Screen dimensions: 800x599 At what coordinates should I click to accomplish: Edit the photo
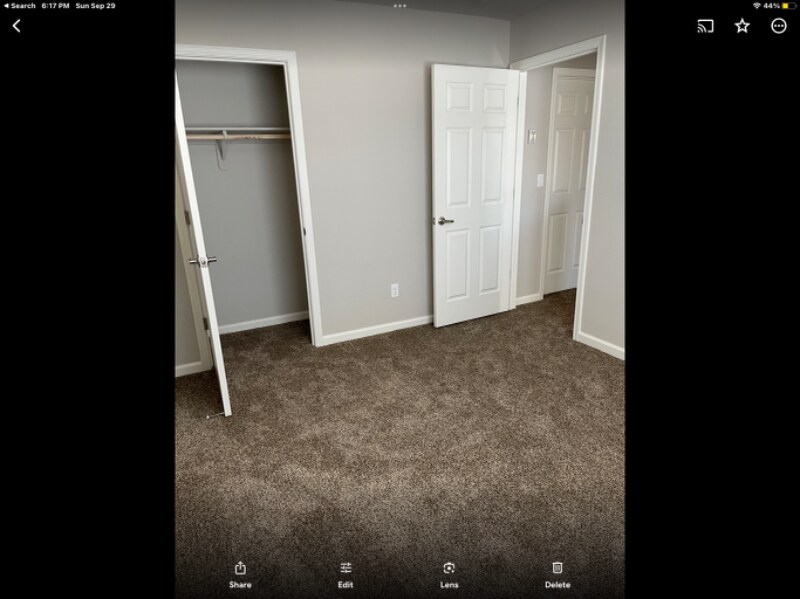coord(345,574)
